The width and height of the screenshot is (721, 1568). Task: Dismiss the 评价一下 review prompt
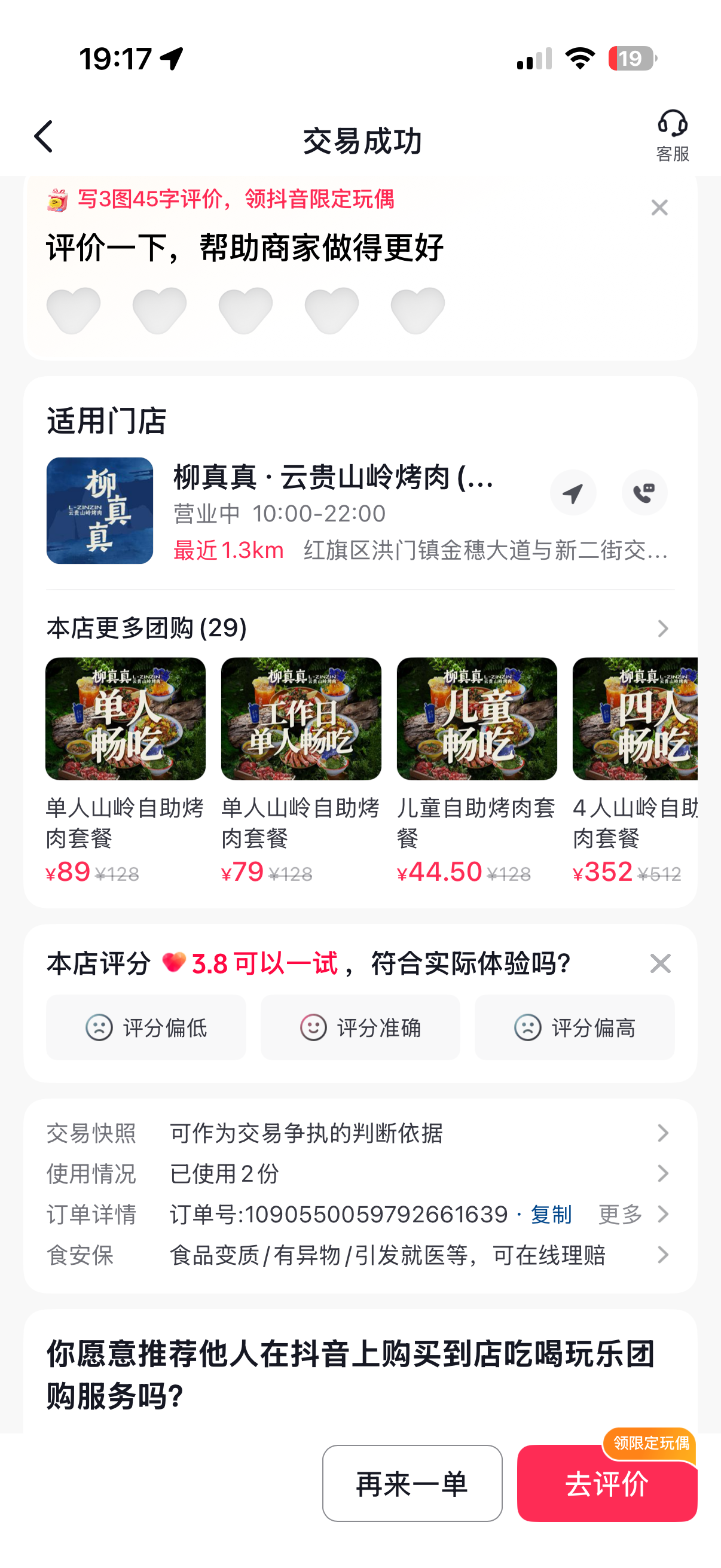pos(659,208)
